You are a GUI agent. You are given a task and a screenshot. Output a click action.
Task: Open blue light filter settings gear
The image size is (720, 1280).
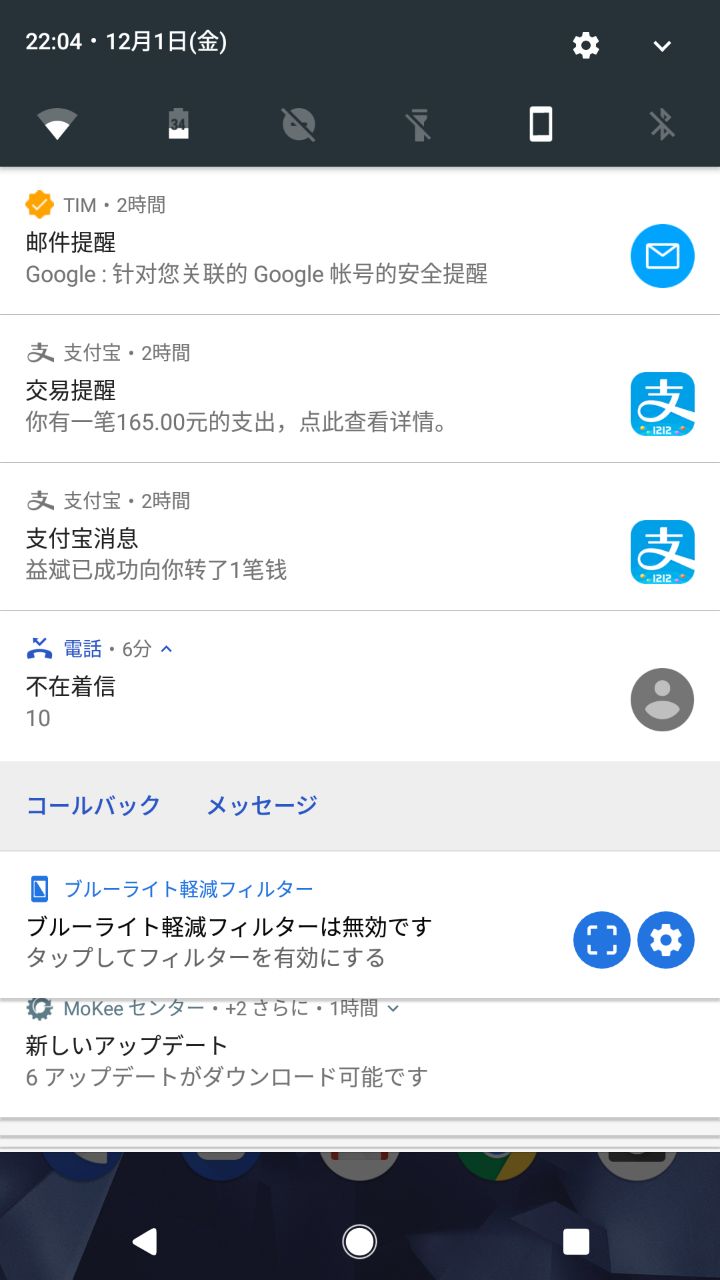[x=666, y=940]
